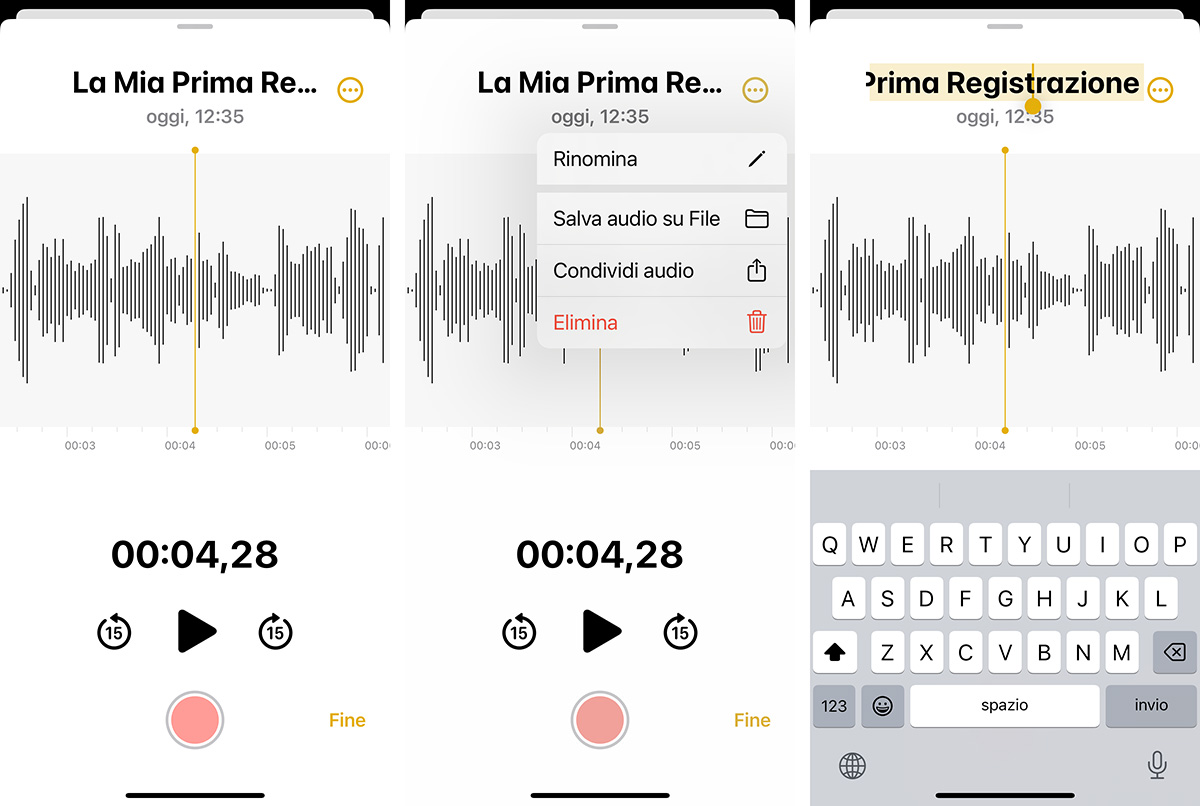Confirm the new name with invio key
The image size is (1200, 806).
[1150, 705]
